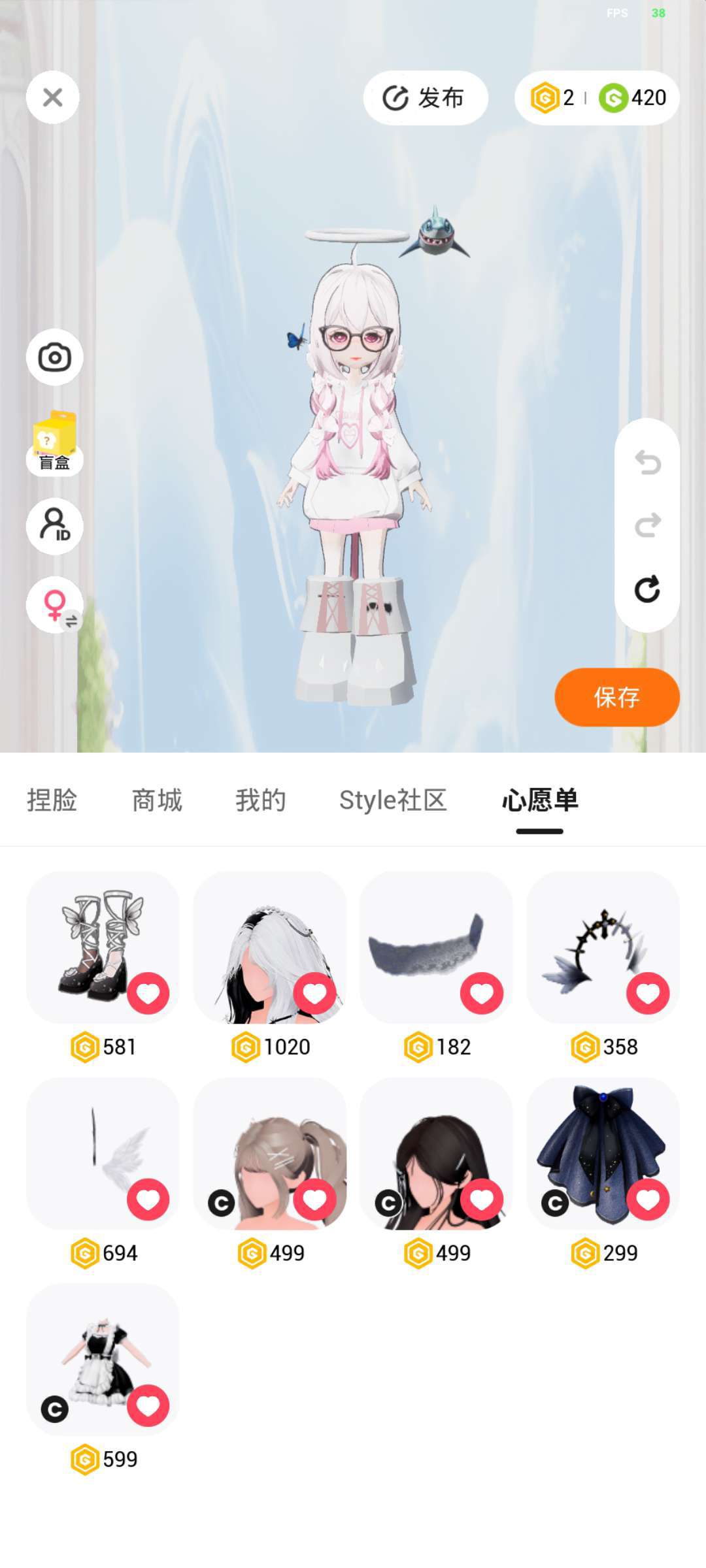Open the camera photo mode
The width and height of the screenshot is (706, 1568).
tap(54, 357)
